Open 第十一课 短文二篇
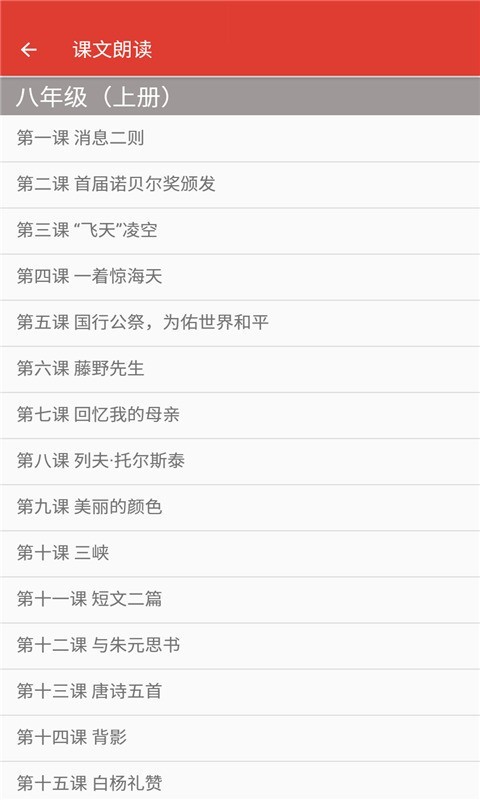 [240, 599]
